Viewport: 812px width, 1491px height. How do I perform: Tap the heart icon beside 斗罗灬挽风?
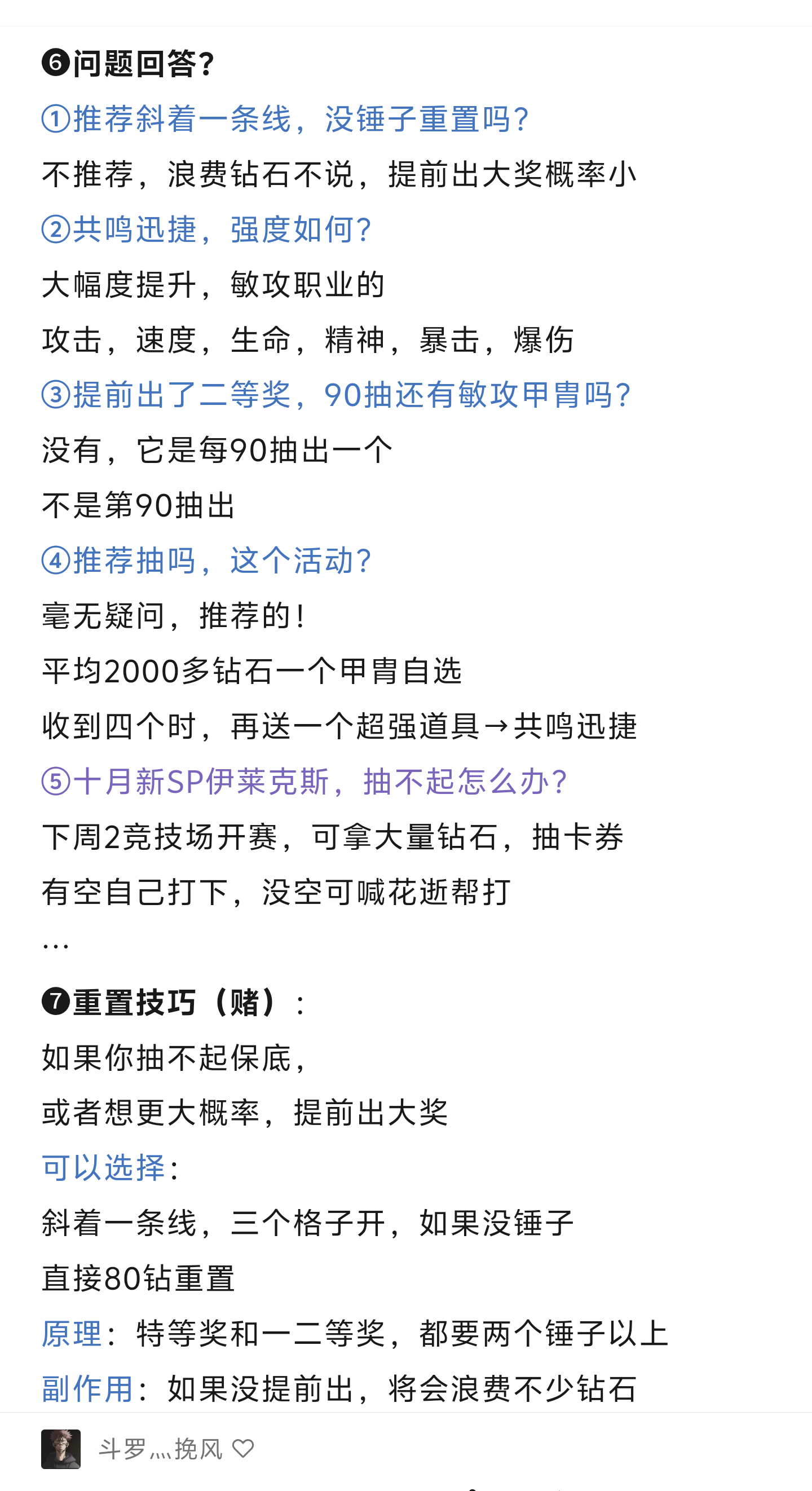[243, 1449]
